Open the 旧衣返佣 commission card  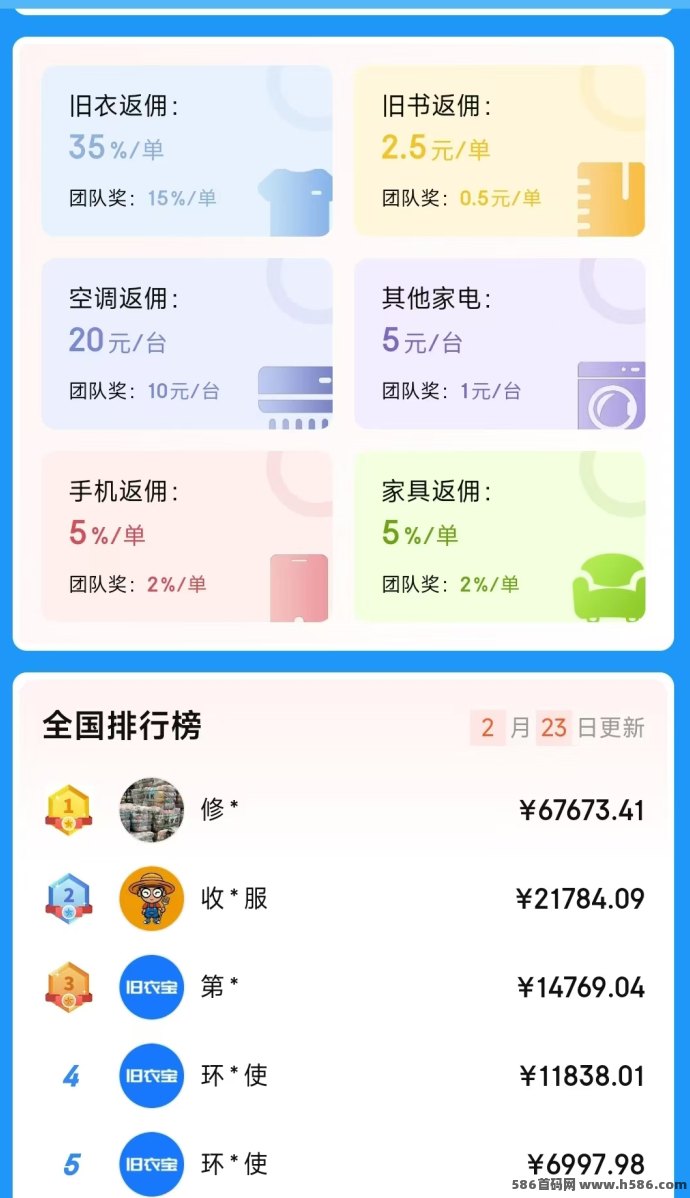[x=187, y=151]
